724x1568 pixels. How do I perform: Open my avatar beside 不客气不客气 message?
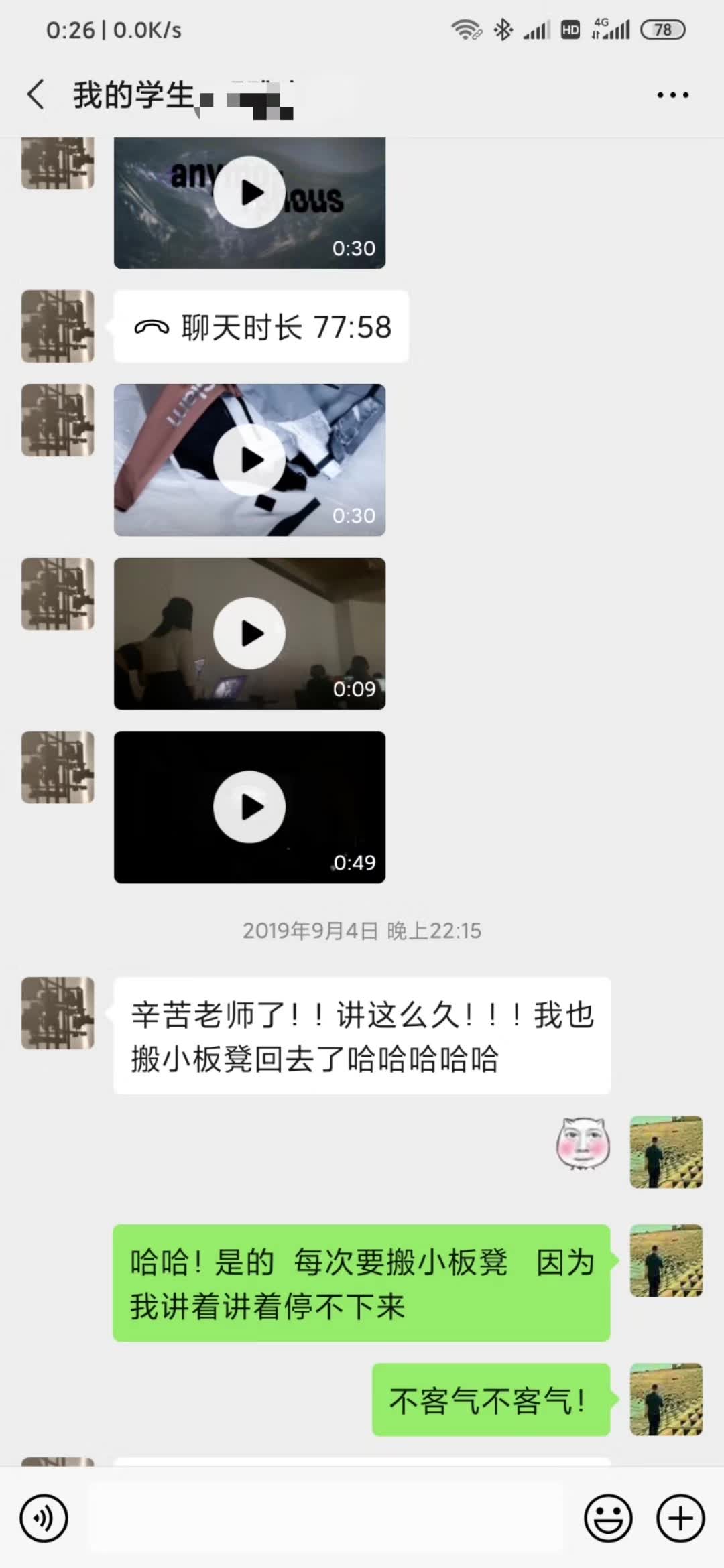(666, 1399)
